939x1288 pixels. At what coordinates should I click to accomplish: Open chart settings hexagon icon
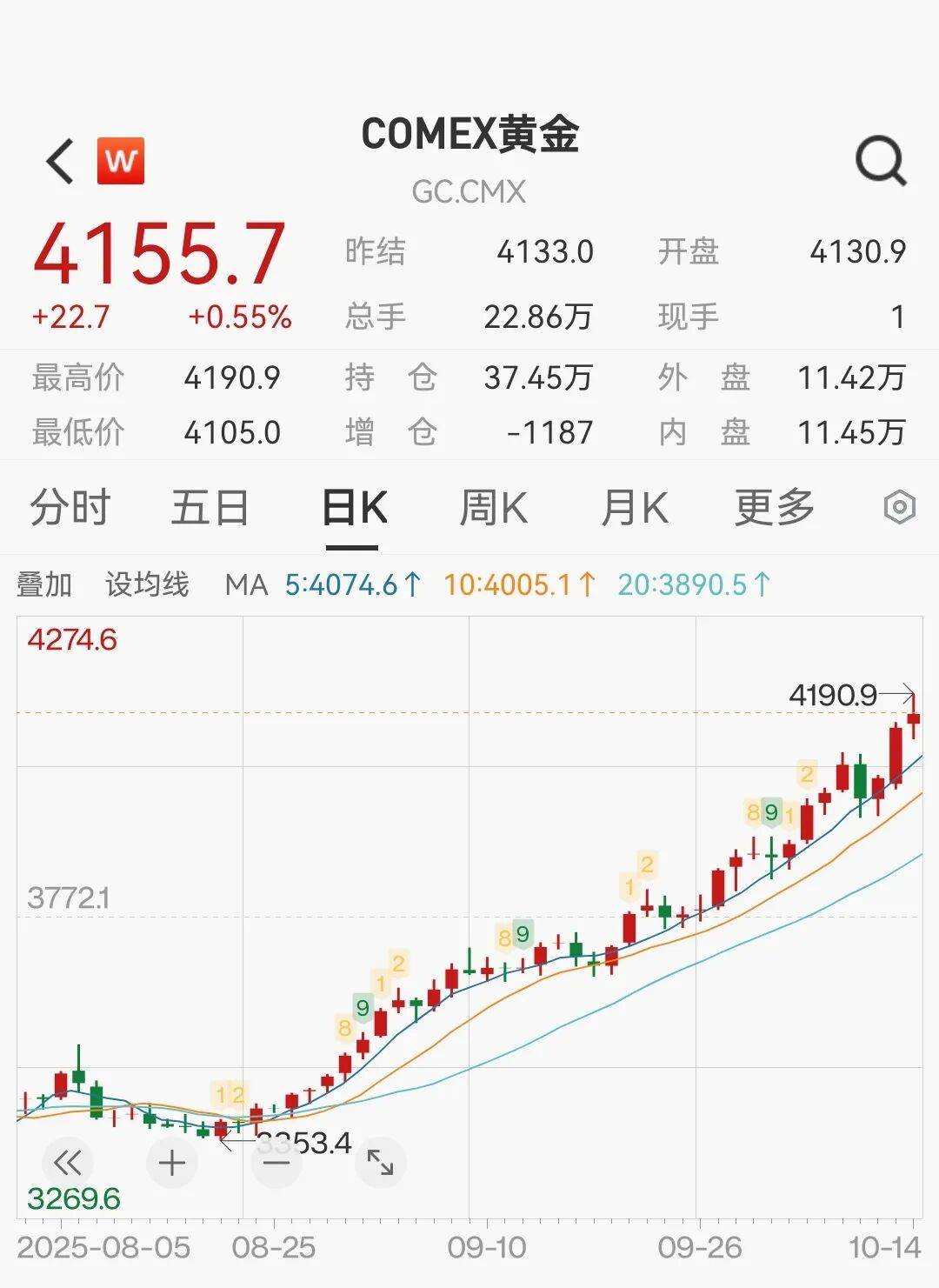(x=899, y=507)
